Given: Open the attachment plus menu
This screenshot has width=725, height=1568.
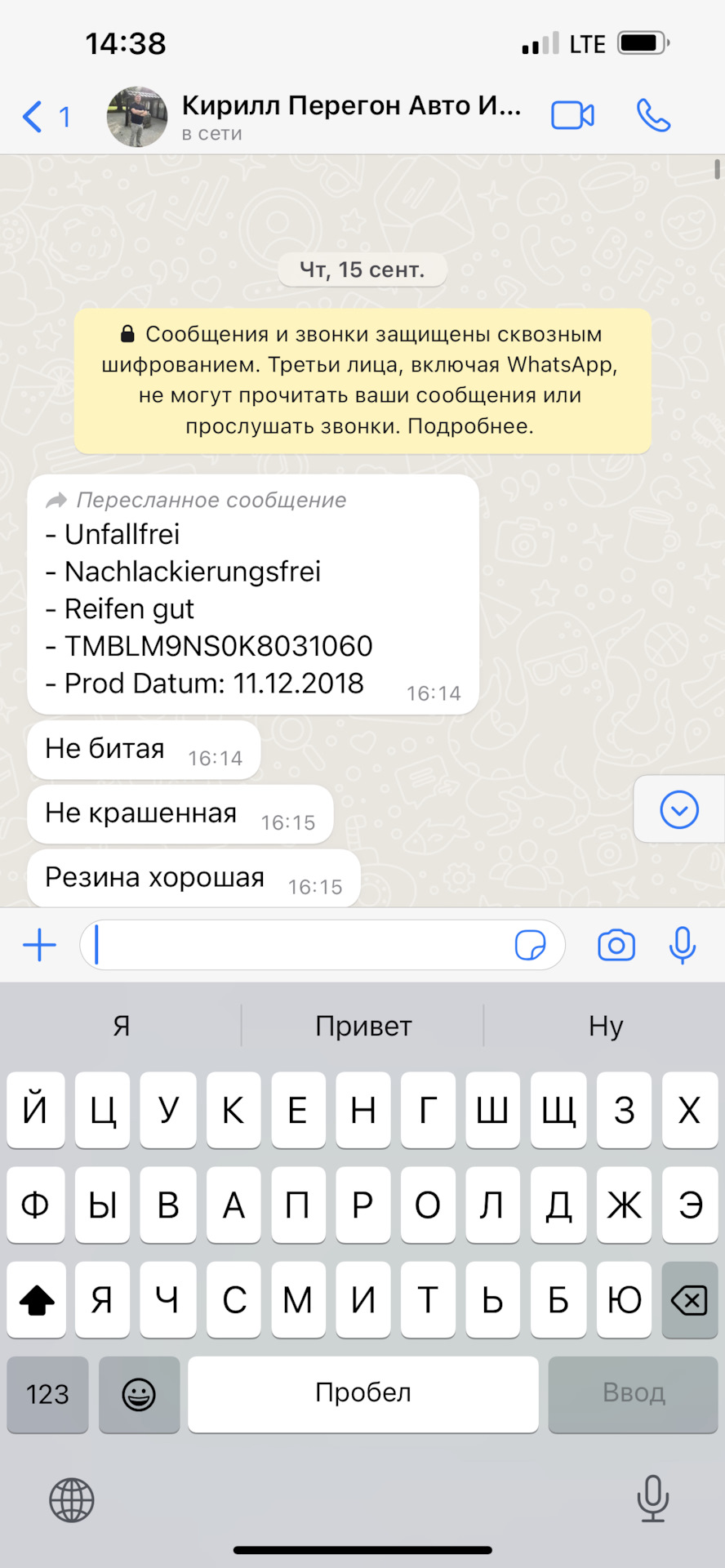Looking at the screenshot, I should 39,946.
